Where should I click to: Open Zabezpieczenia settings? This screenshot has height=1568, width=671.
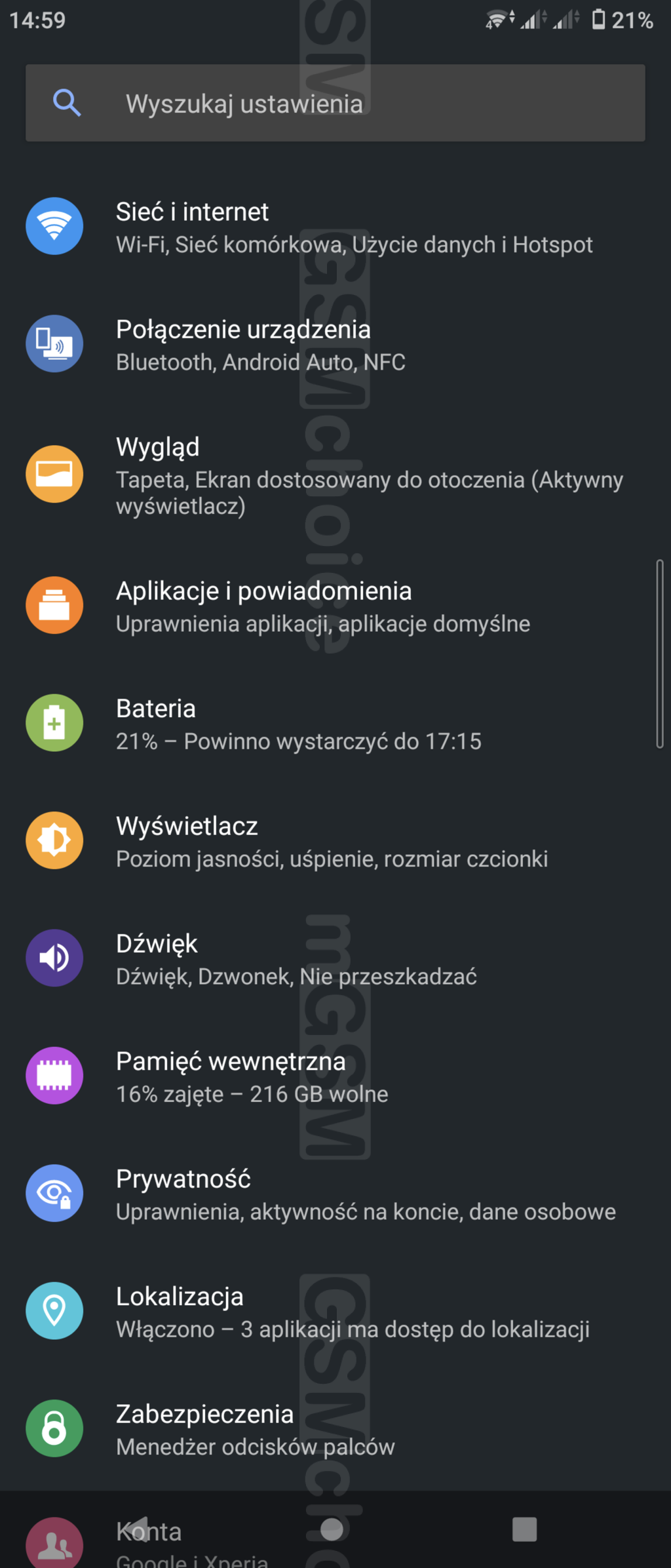point(335,1429)
